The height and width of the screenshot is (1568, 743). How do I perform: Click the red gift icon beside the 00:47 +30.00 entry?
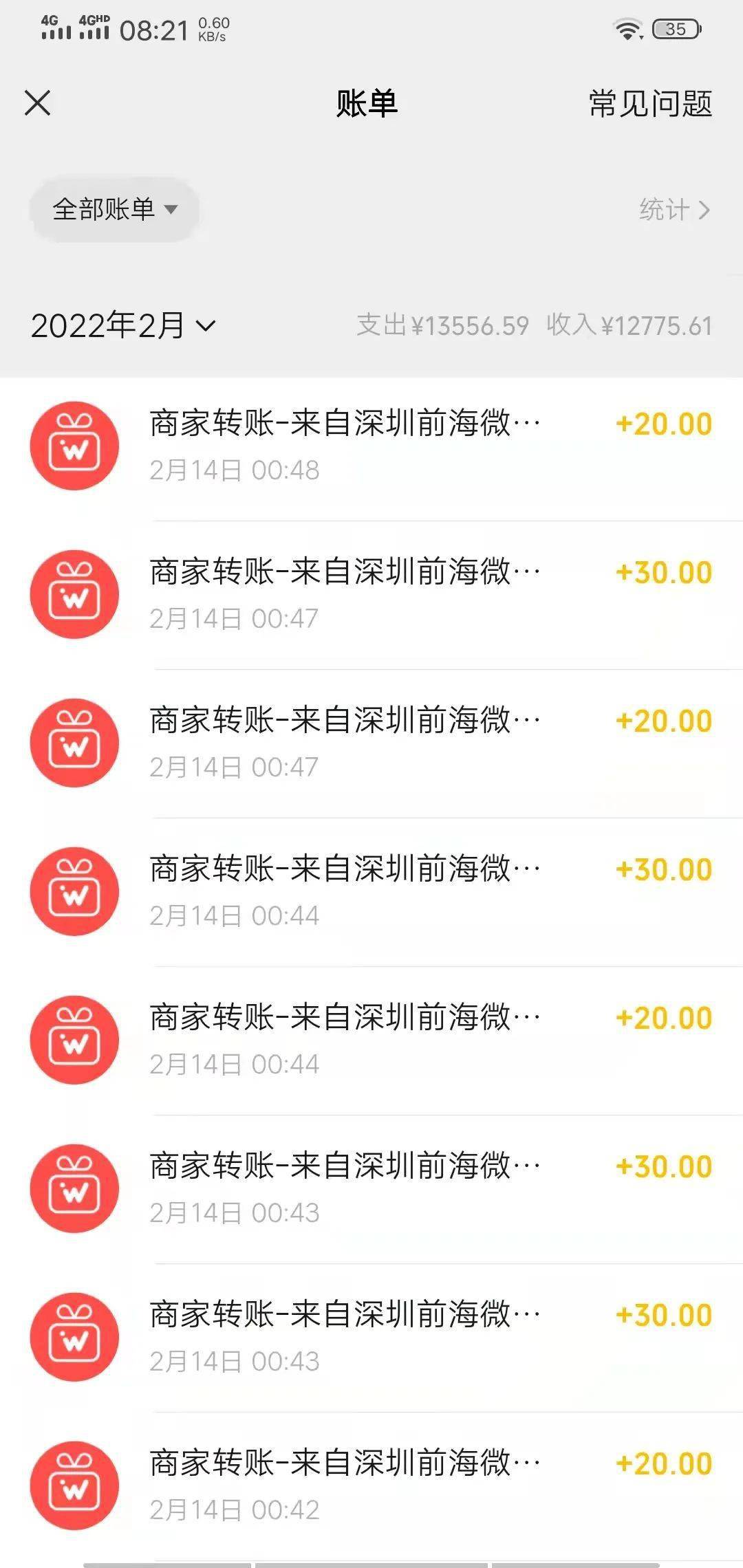pos(74,593)
